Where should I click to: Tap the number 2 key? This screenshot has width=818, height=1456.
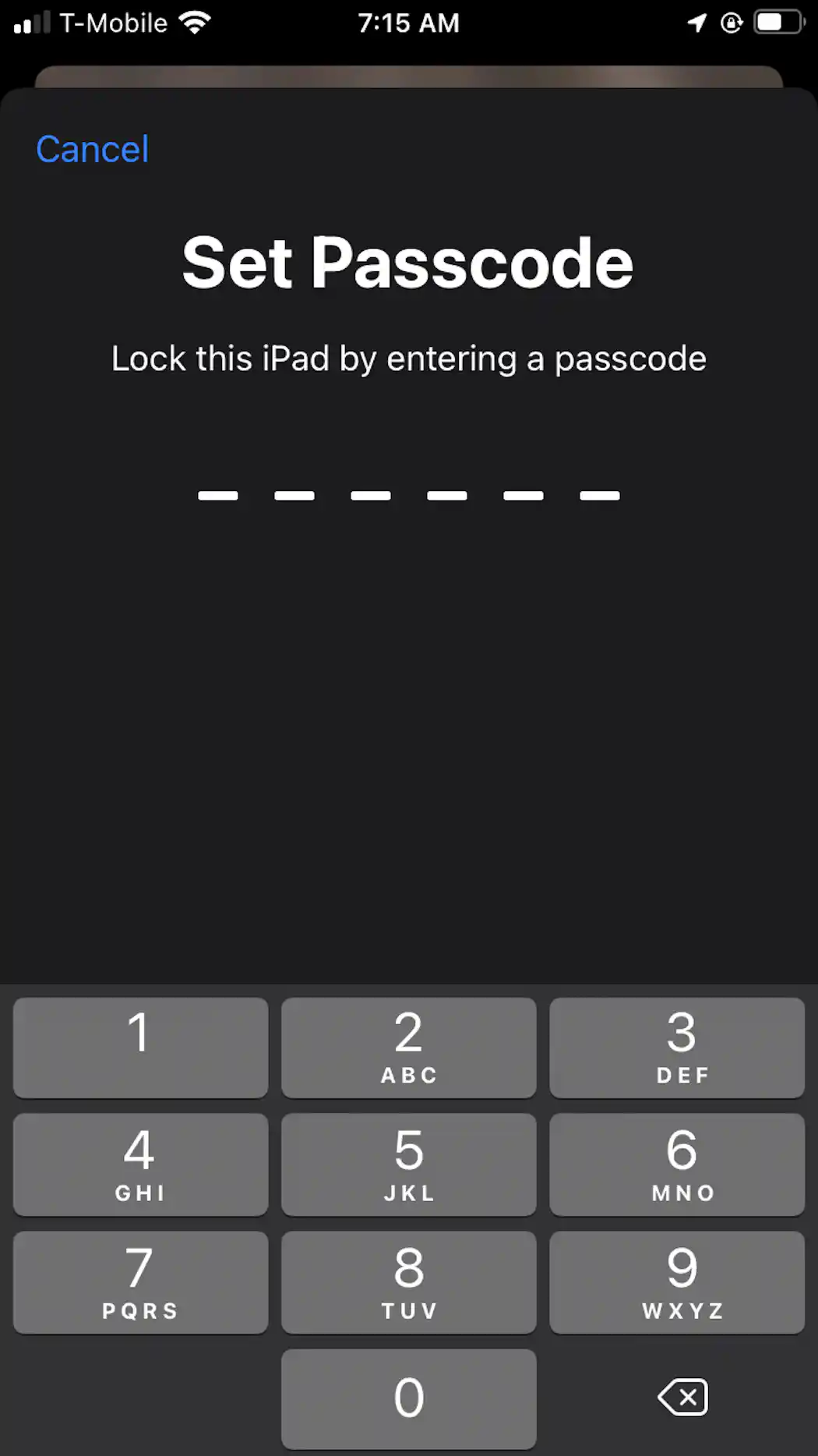tap(408, 1047)
